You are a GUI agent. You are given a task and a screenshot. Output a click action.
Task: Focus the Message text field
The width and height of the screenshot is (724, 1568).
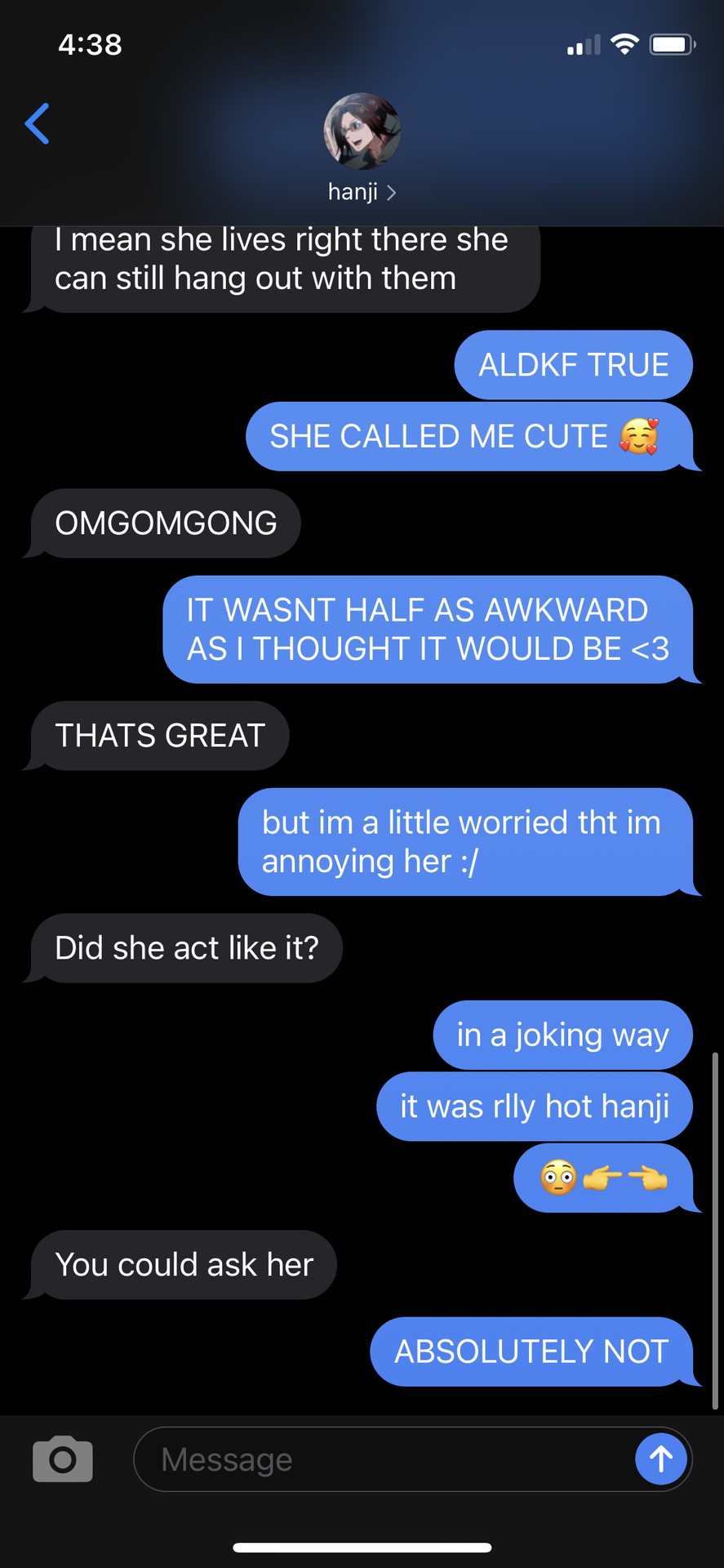[384, 1459]
